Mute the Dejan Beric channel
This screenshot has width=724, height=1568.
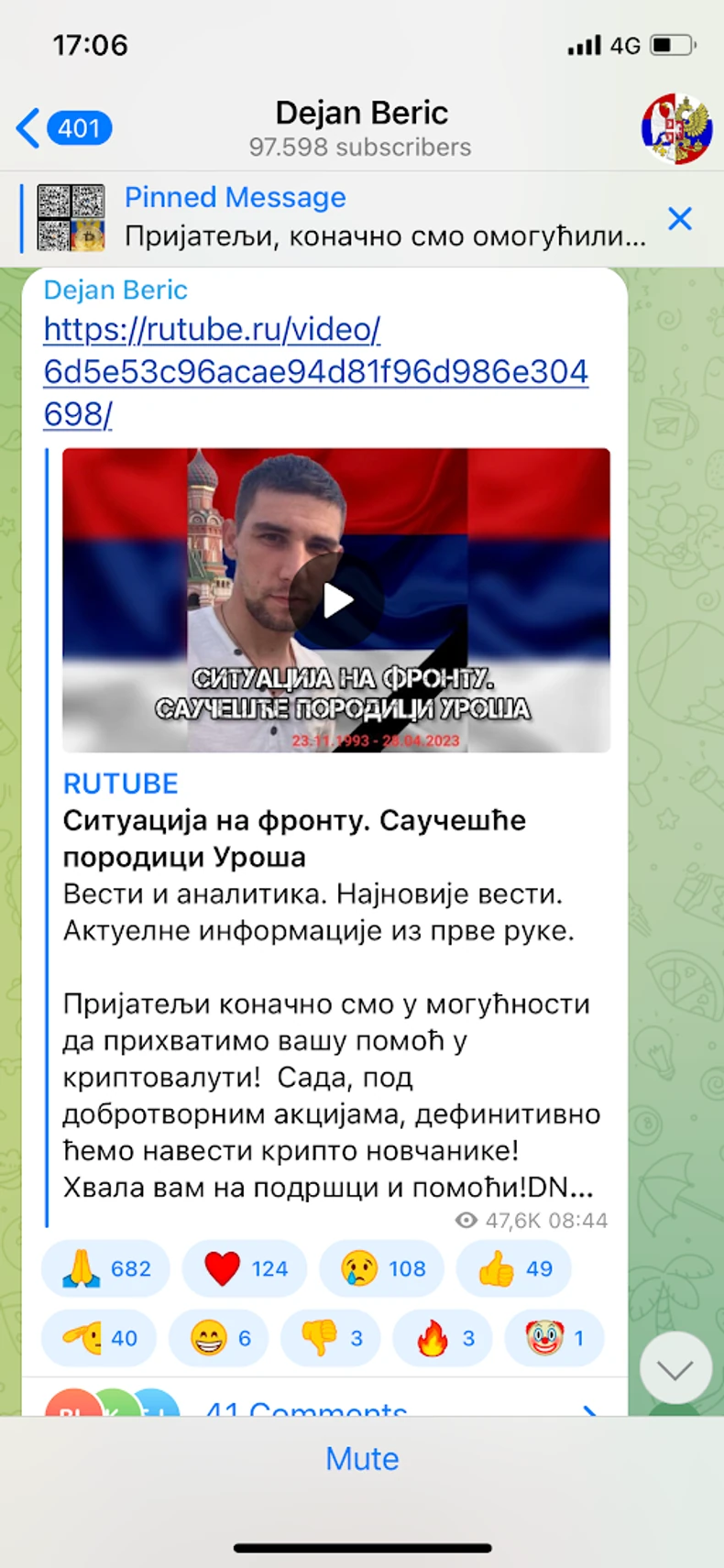(x=362, y=1458)
